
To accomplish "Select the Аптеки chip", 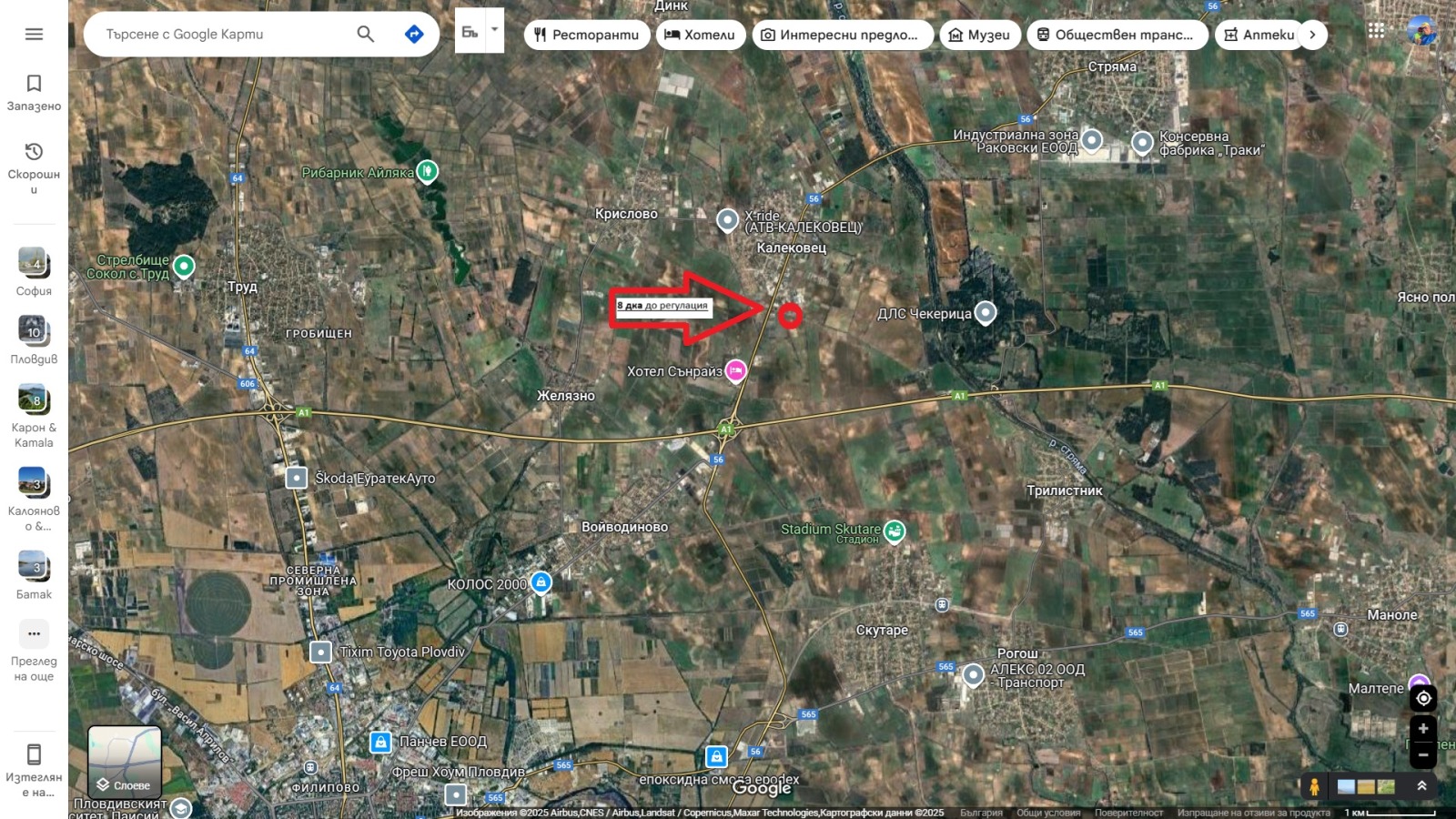I will point(1259,35).
